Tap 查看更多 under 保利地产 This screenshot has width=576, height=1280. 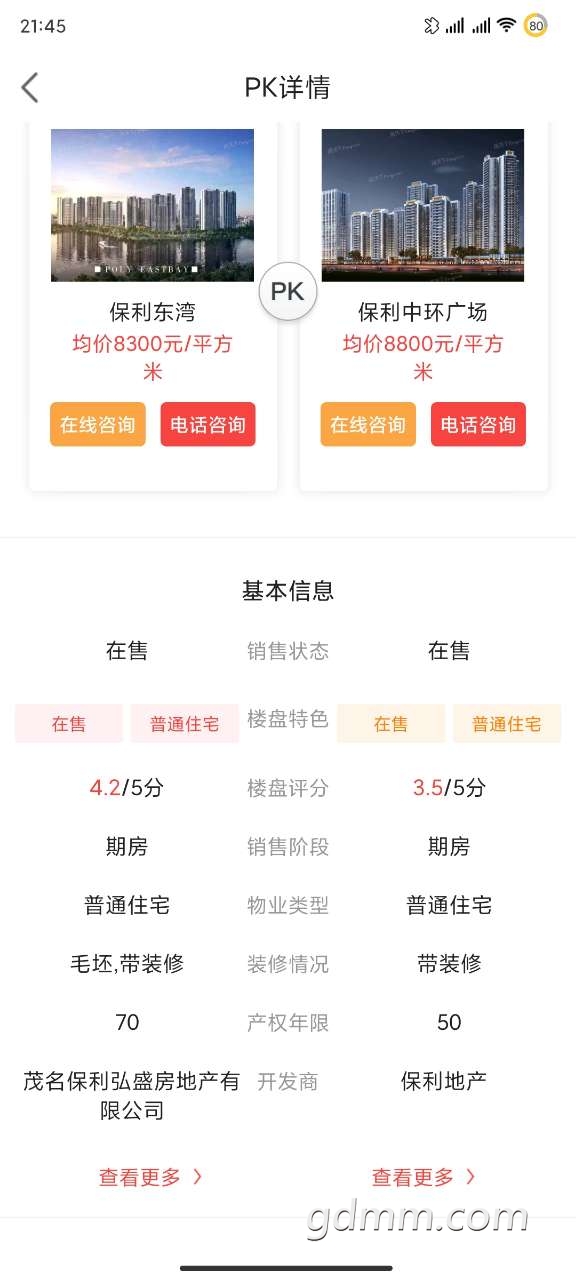click(x=424, y=1177)
